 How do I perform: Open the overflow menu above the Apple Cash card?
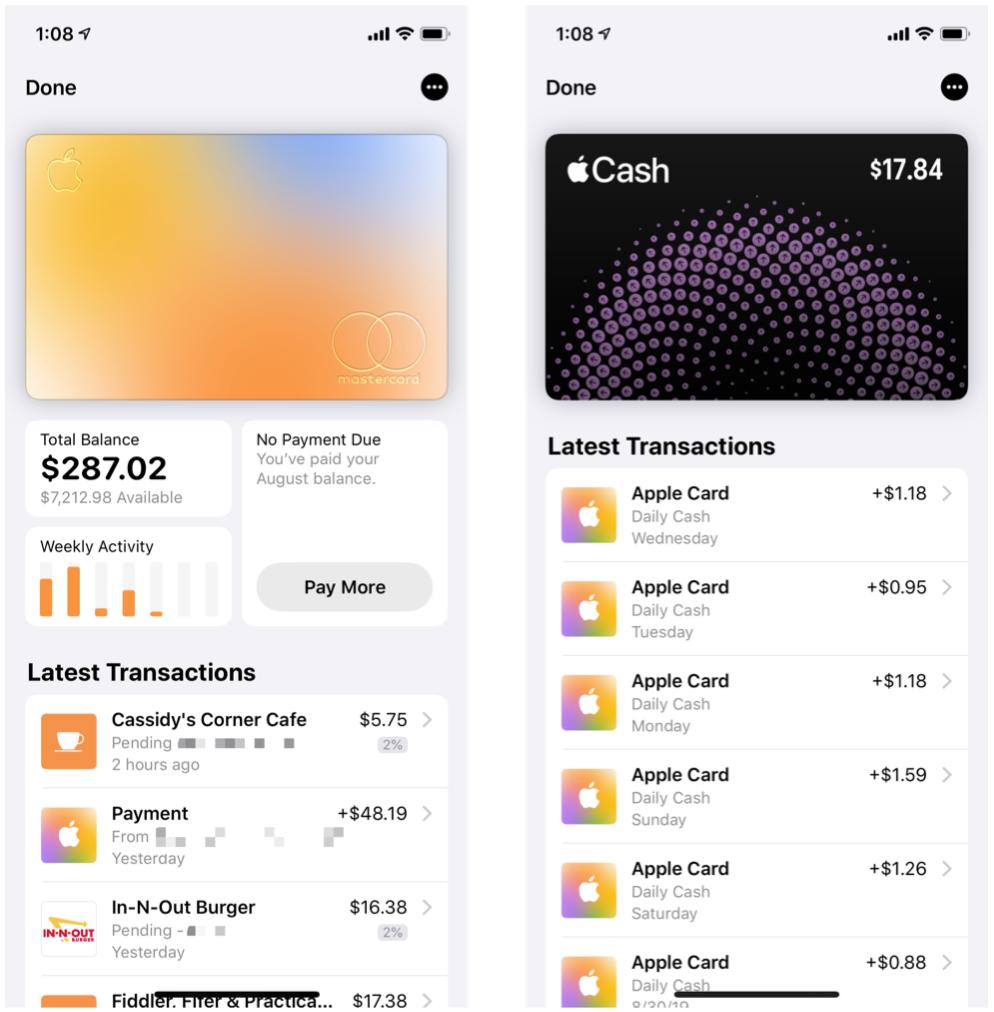pos(954,88)
